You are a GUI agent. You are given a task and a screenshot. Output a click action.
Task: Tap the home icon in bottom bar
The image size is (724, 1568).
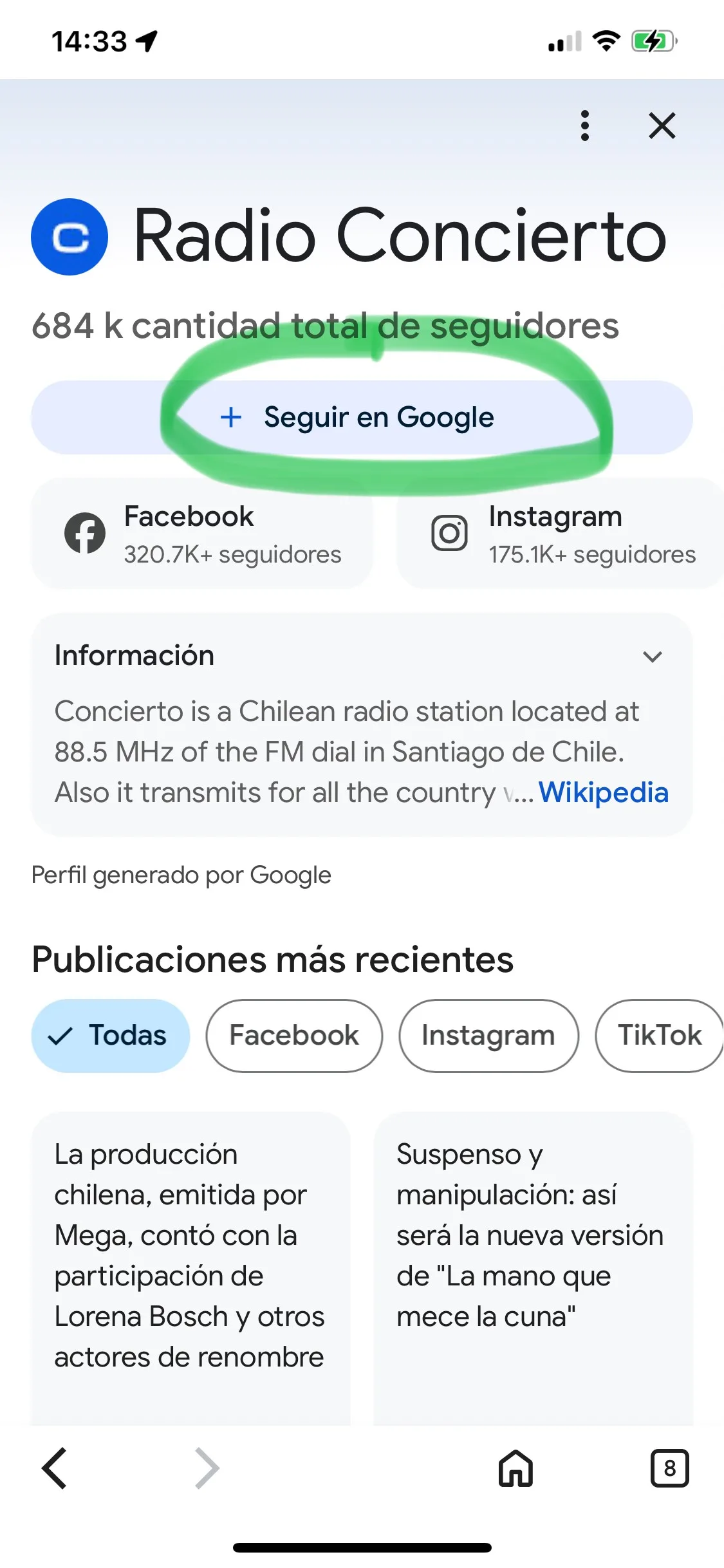pos(515,1468)
